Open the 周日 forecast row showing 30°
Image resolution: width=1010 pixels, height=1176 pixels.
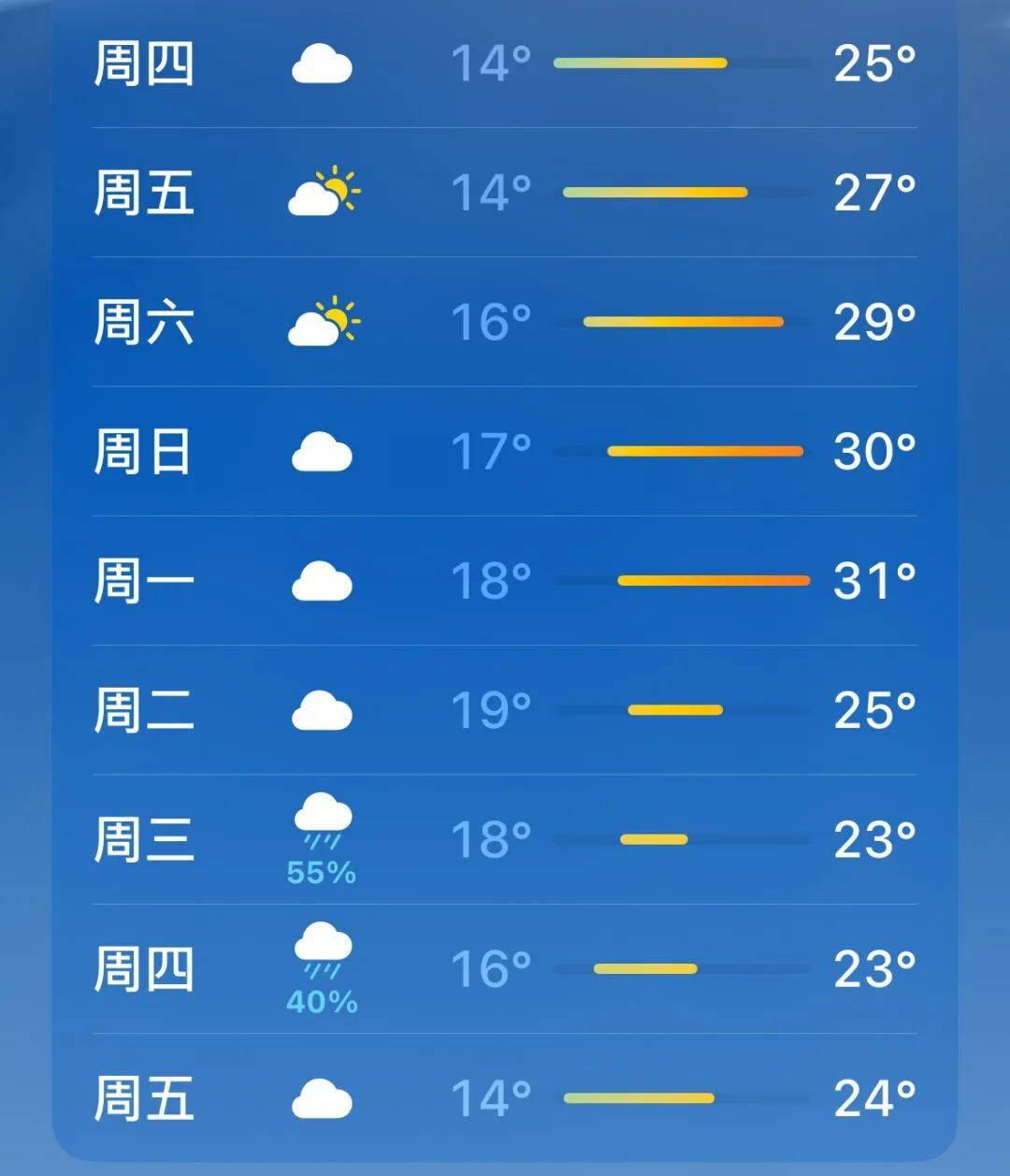click(x=505, y=451)
